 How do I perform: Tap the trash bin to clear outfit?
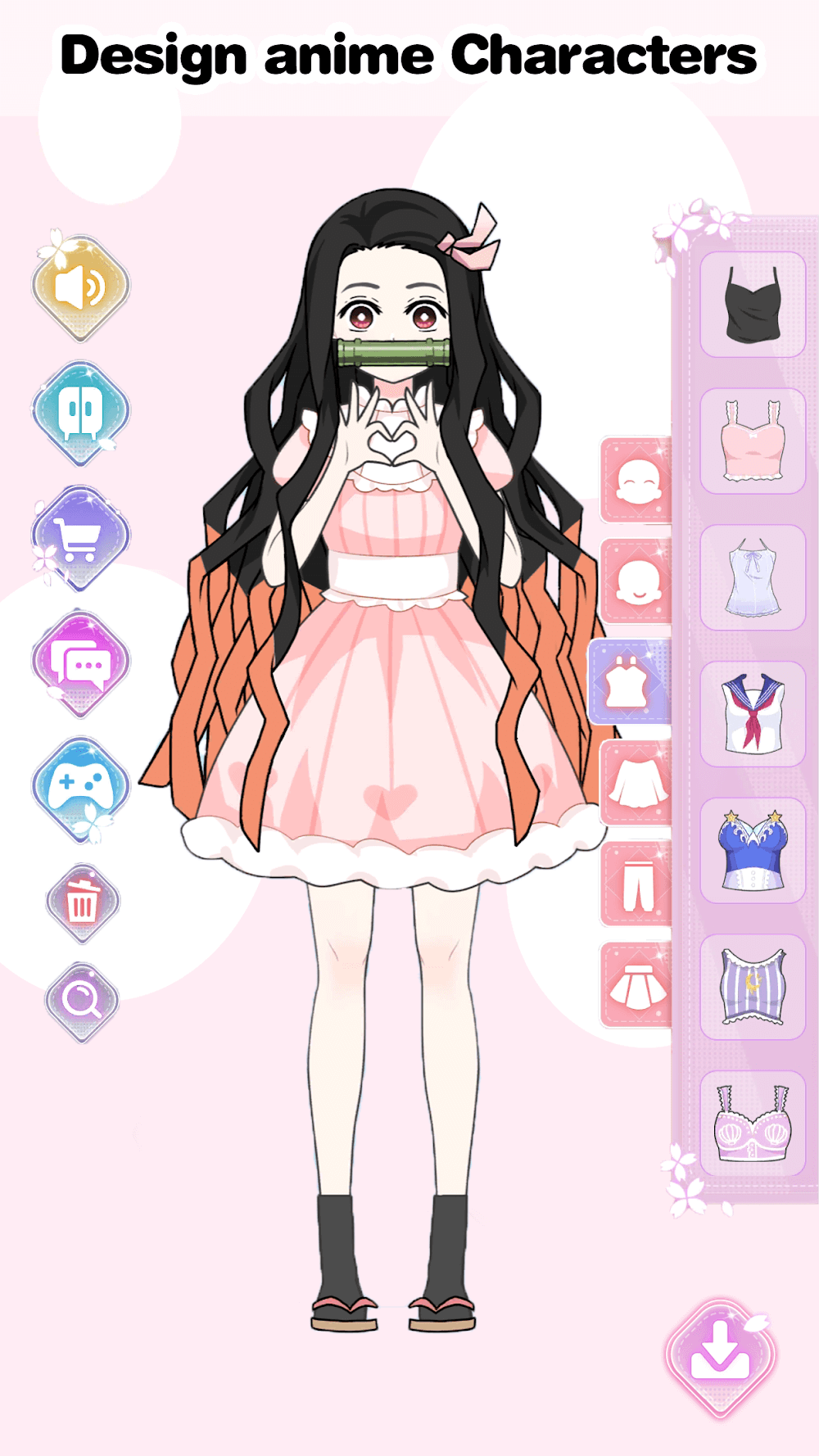point(82,903)
